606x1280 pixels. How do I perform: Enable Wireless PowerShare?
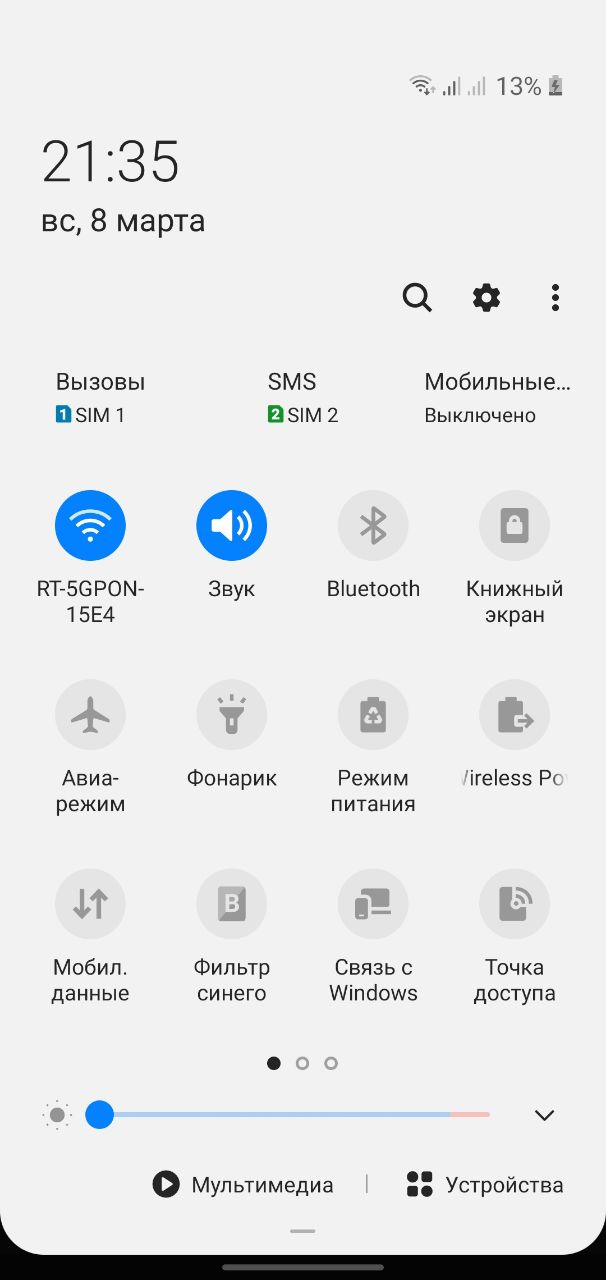tap(514, 714)
